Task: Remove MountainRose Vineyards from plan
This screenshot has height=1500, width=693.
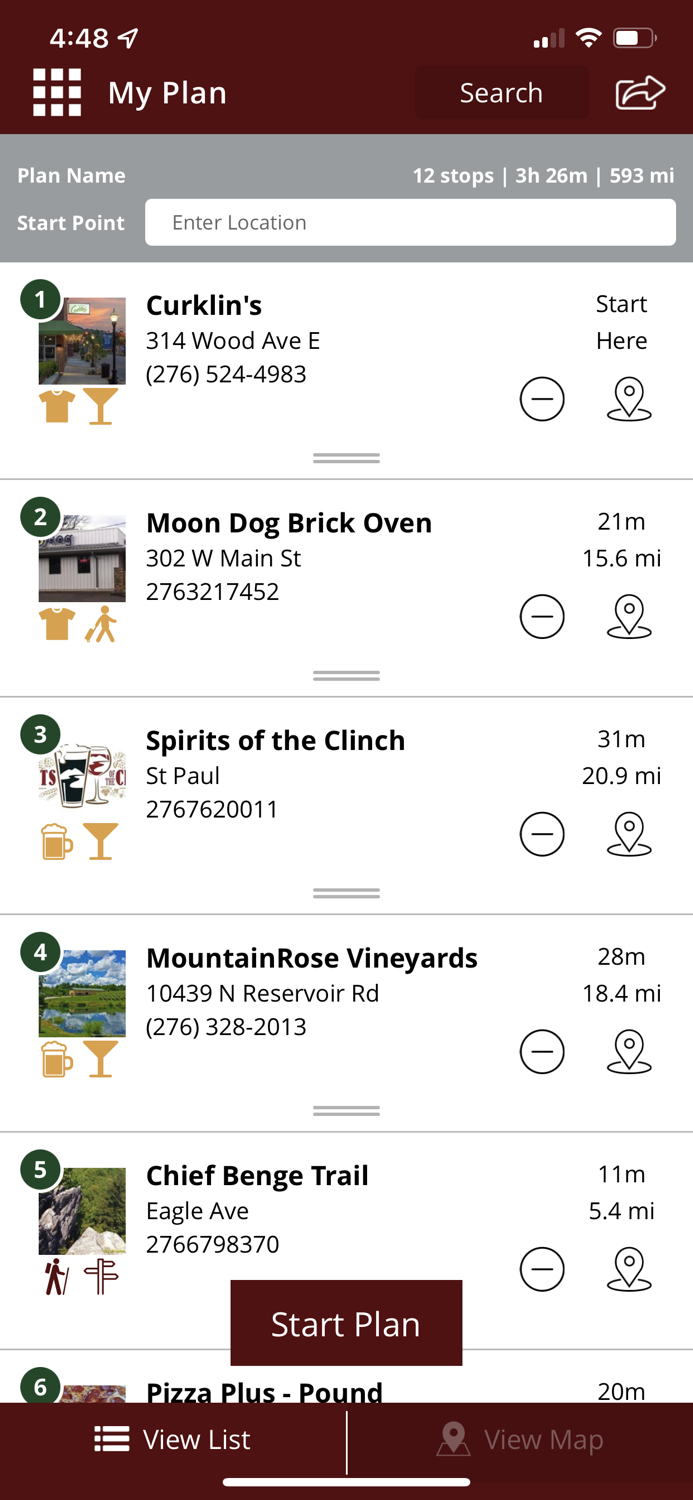Action: coord(542,1052)
